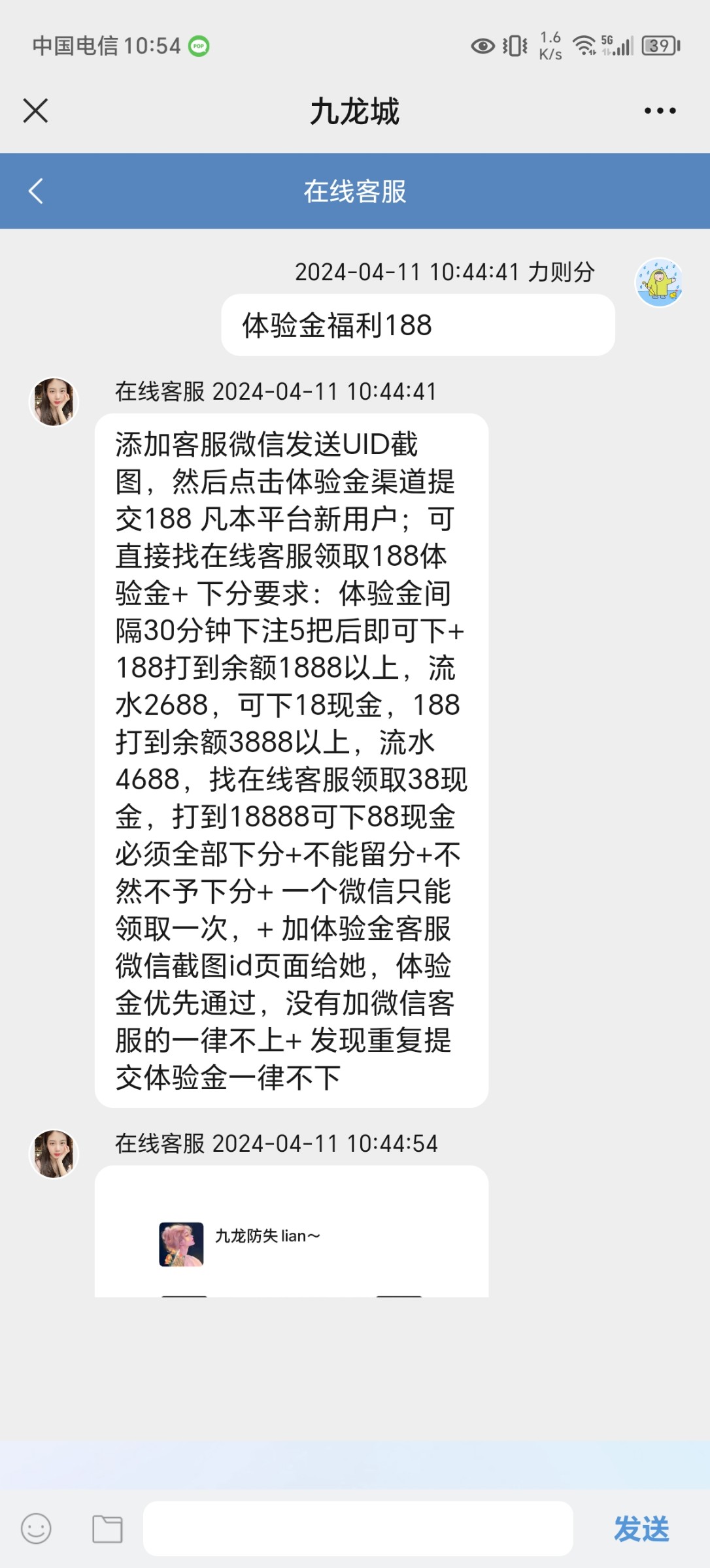
Task: Open the file attachment folder
Action: (107, 1529)
